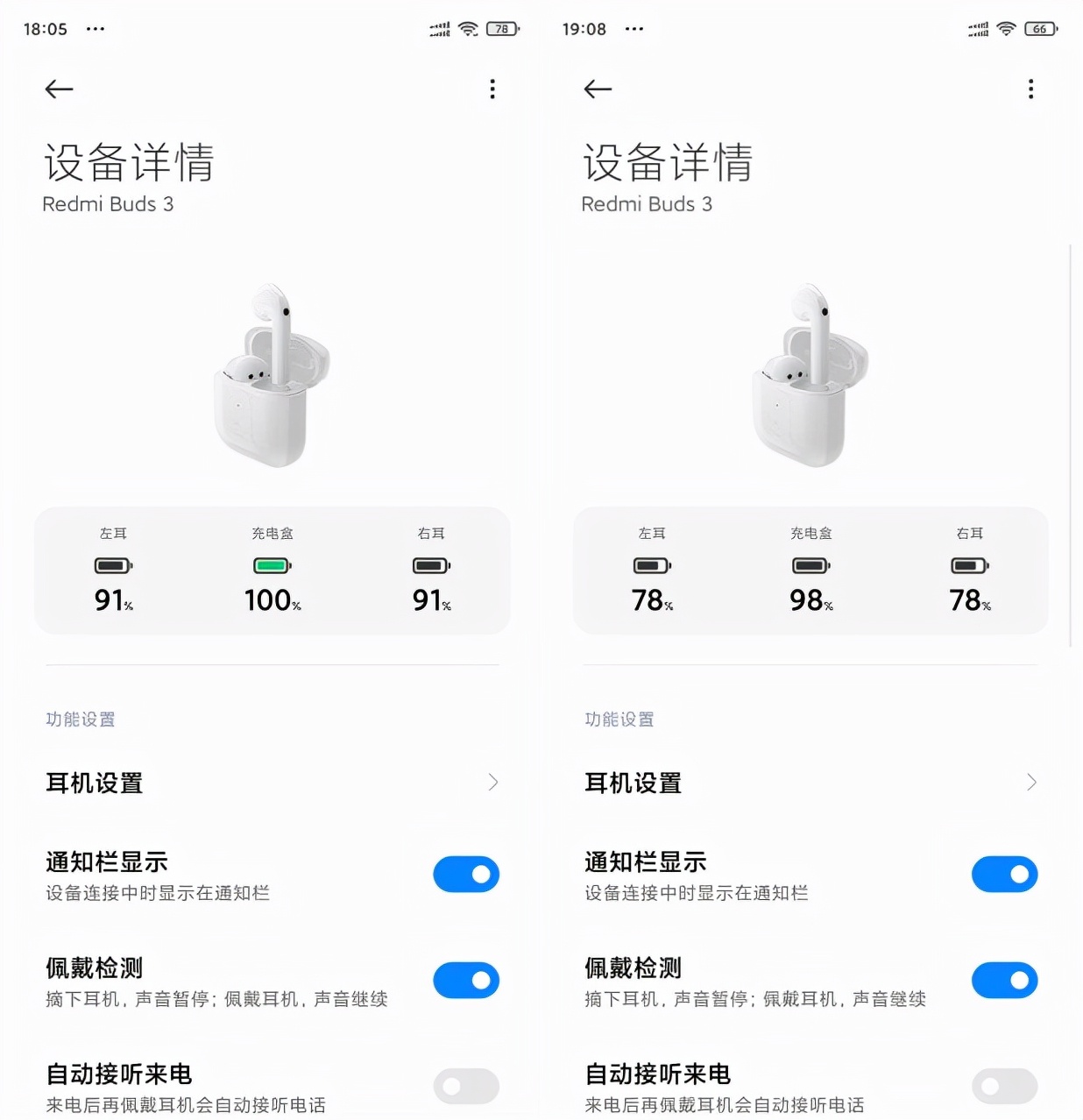Screen dimensions: 1083x1120
Task: Click the 功能设置 section header
Action: [x=80, y=719]
